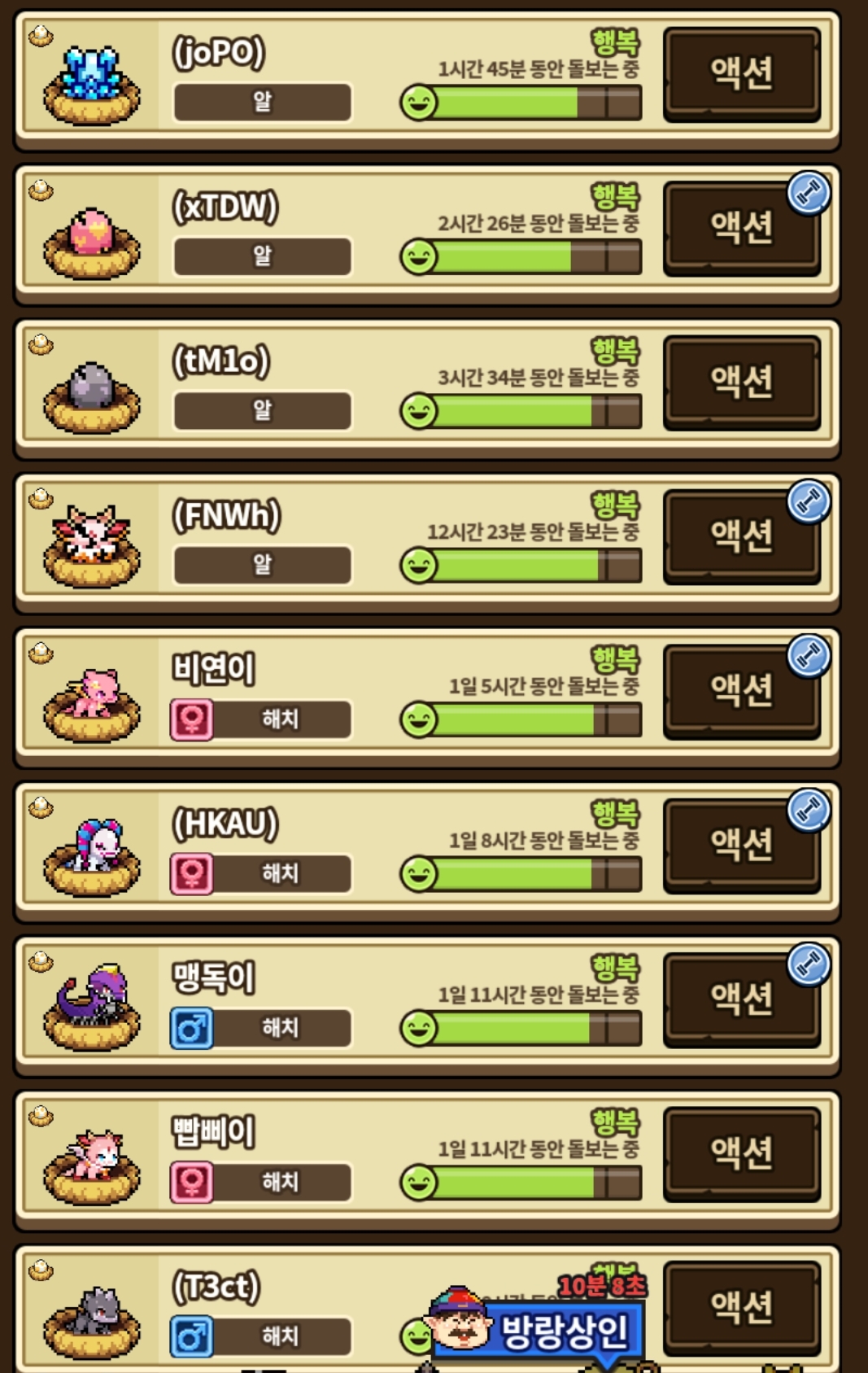
Task: Open 액션 for the (xTDW) egg
Action: [741, 227]
